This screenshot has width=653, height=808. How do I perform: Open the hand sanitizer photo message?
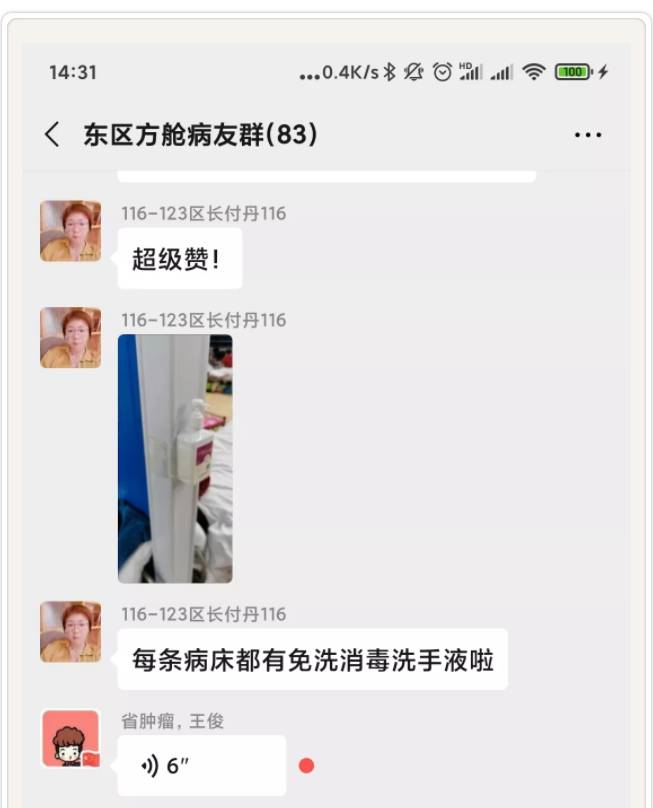coord(175,458)
